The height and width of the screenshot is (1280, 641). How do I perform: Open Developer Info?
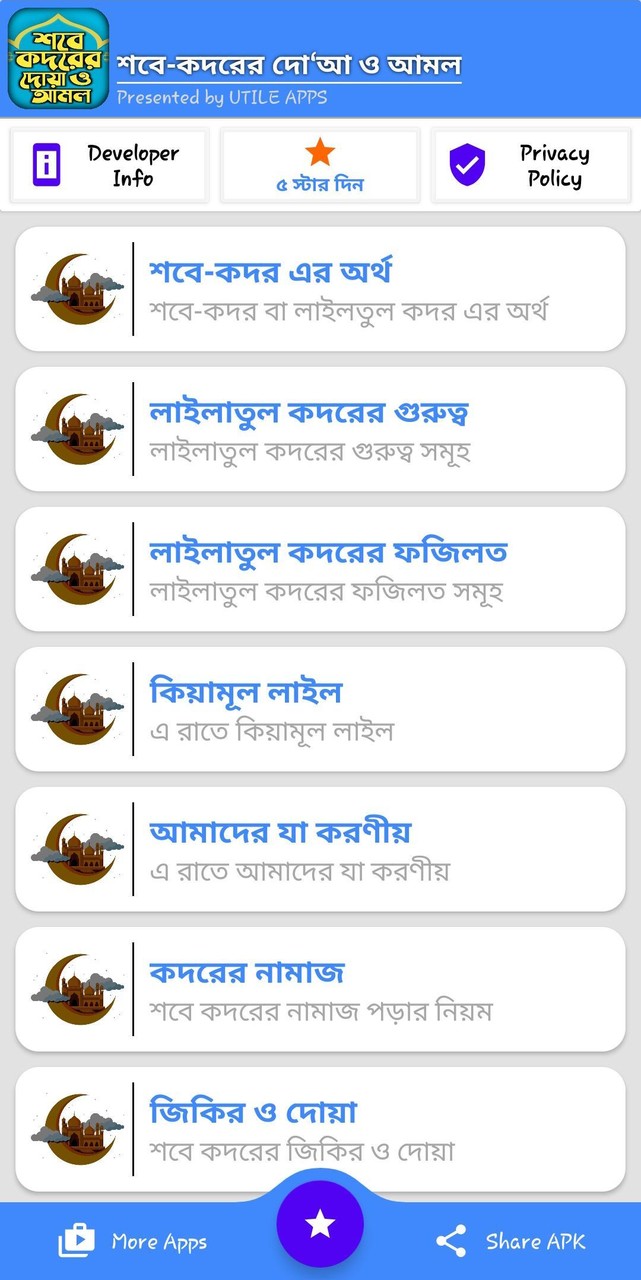coord(109,166)
